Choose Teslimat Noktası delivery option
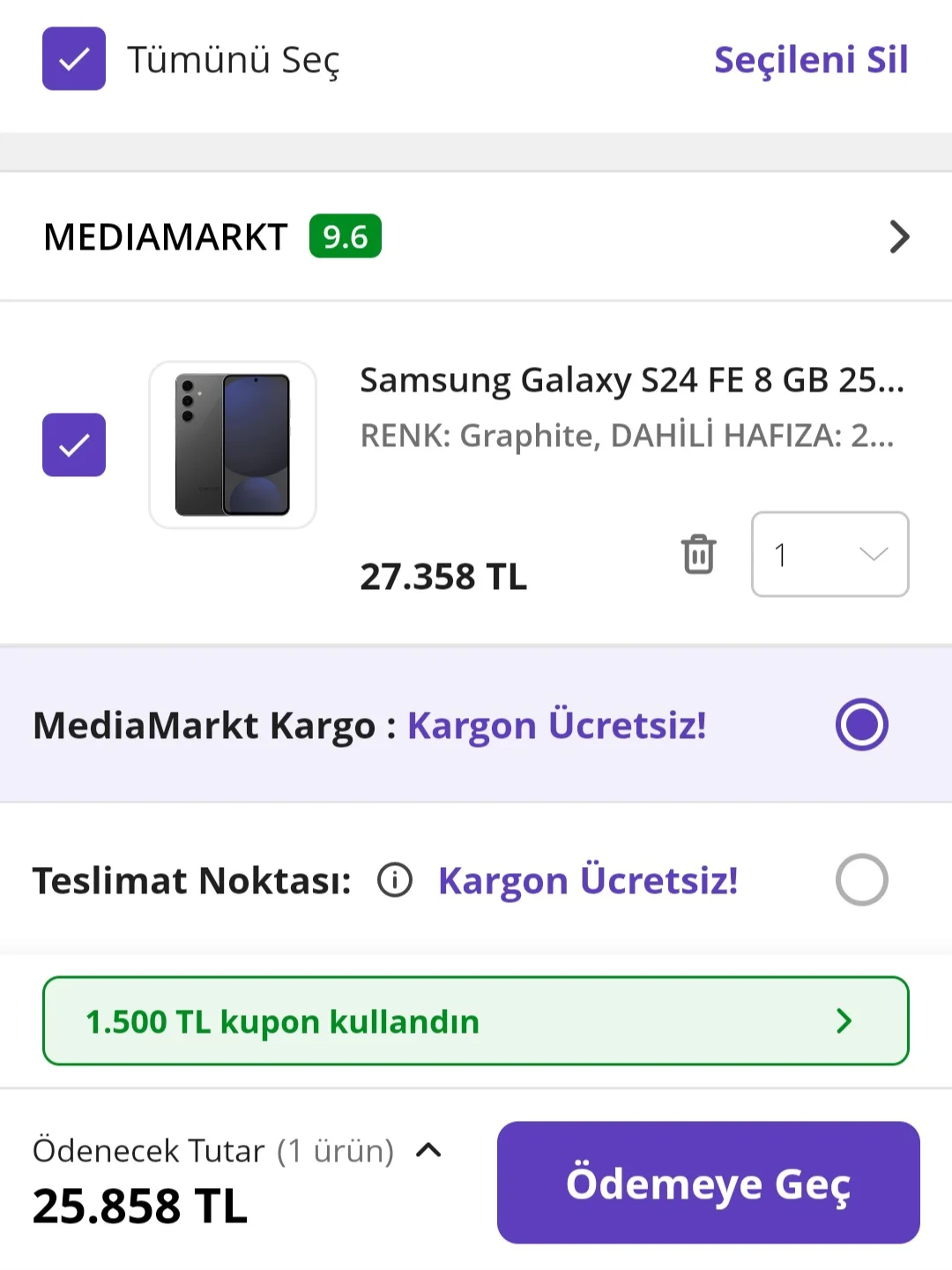This screenshot has width=952, height=1270. coord(861,879)
